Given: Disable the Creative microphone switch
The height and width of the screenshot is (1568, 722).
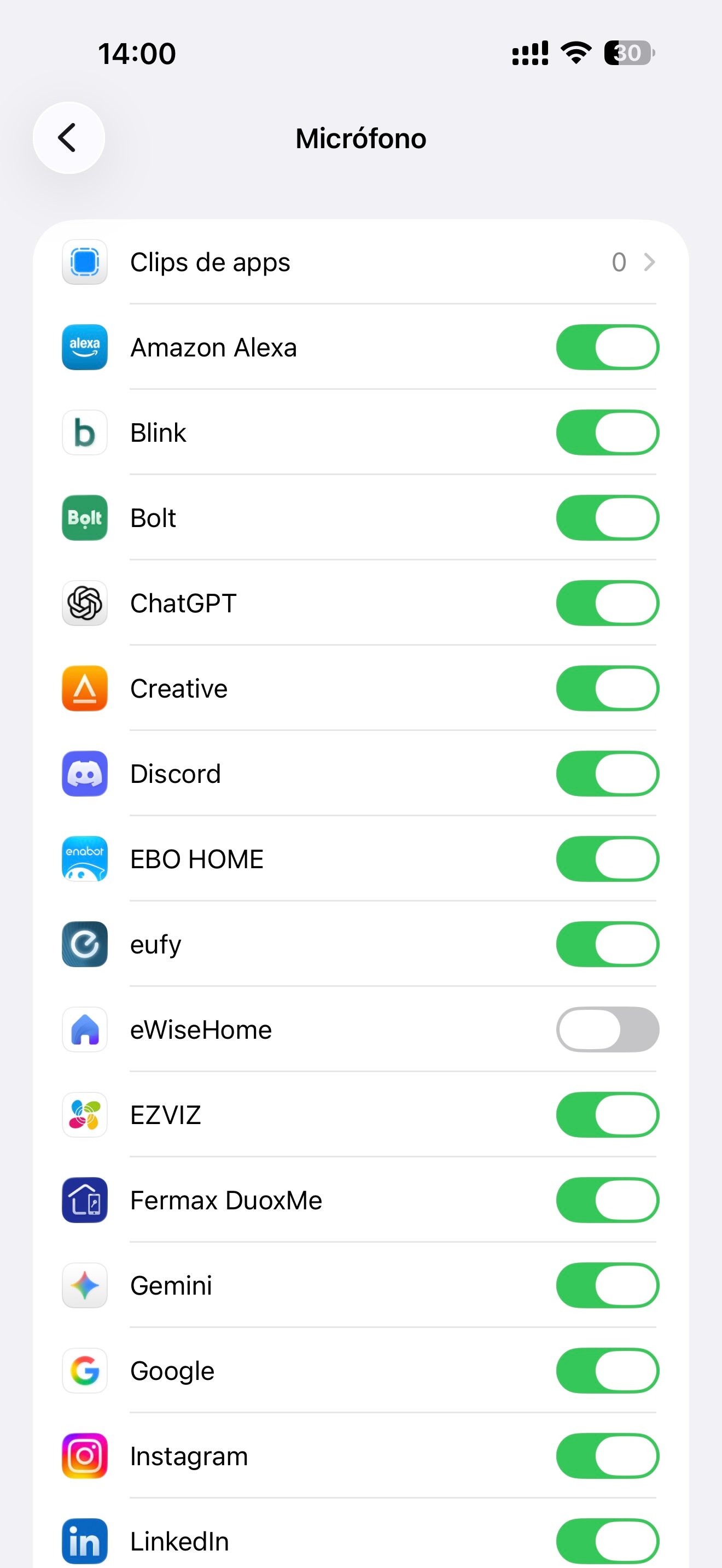Looking at the screenshot, I should pos(607,688).
